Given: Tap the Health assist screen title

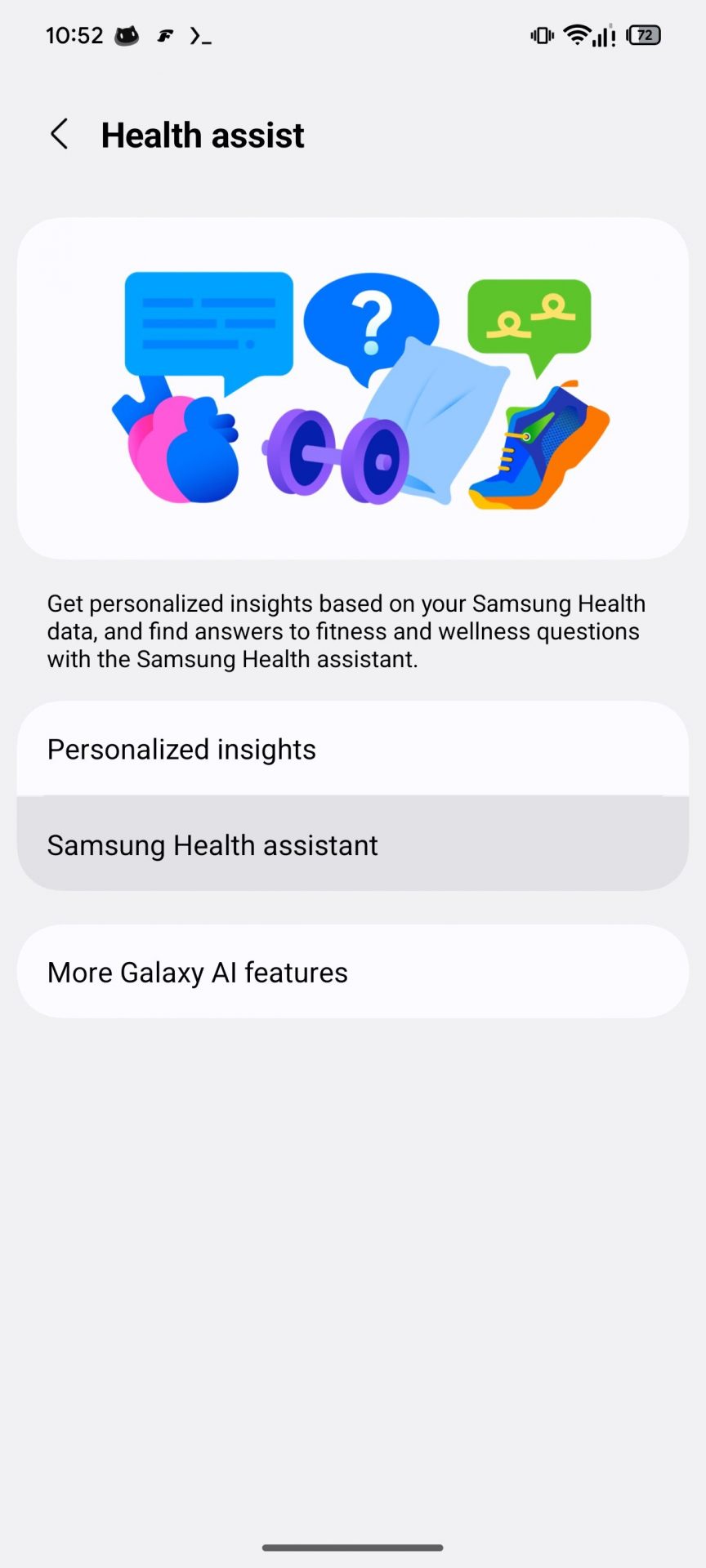Looking at the screenshot, I should (203, 135).
